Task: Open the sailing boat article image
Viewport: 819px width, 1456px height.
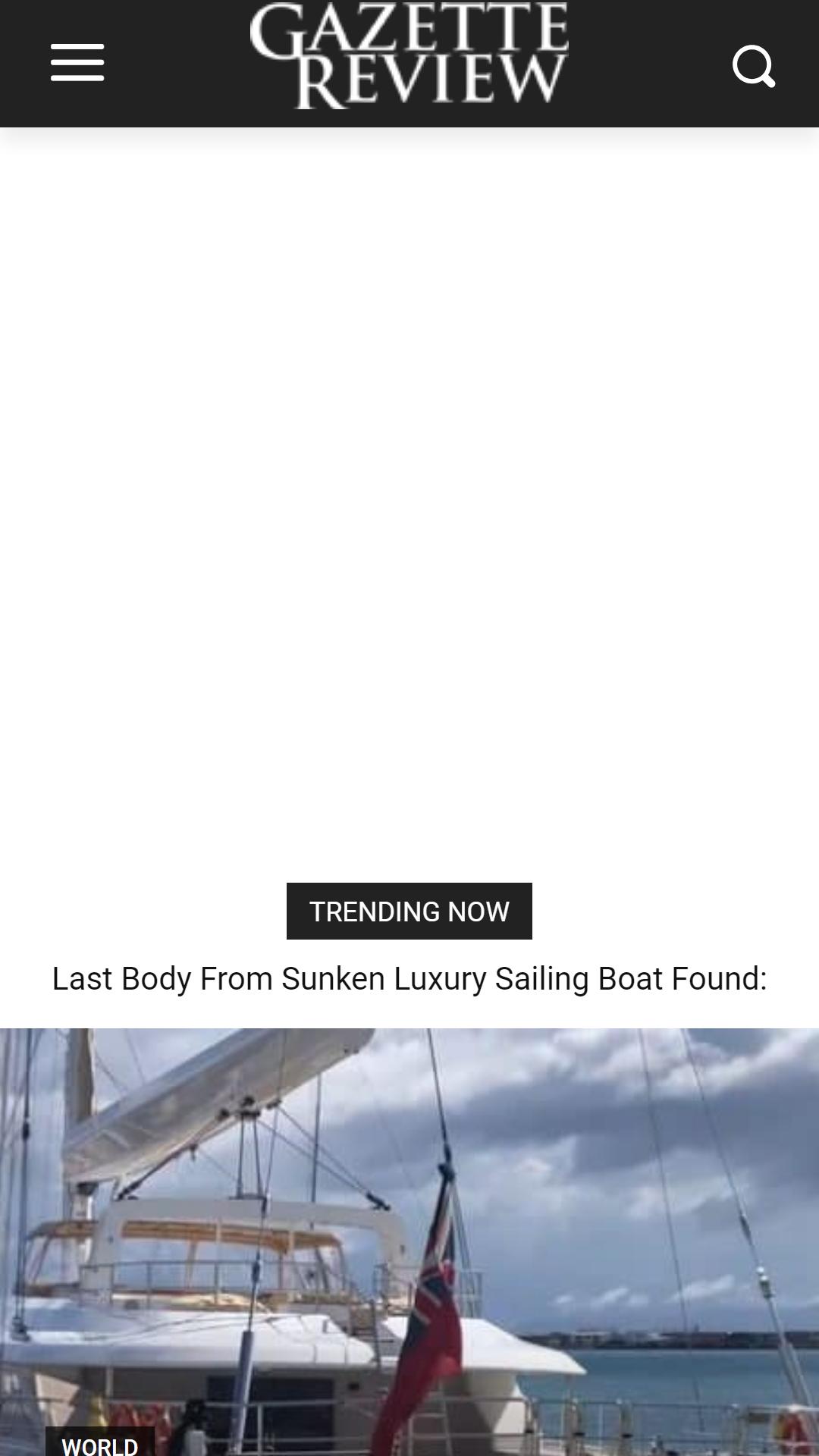Action: pyautogui.click(x=409, y=1242)
